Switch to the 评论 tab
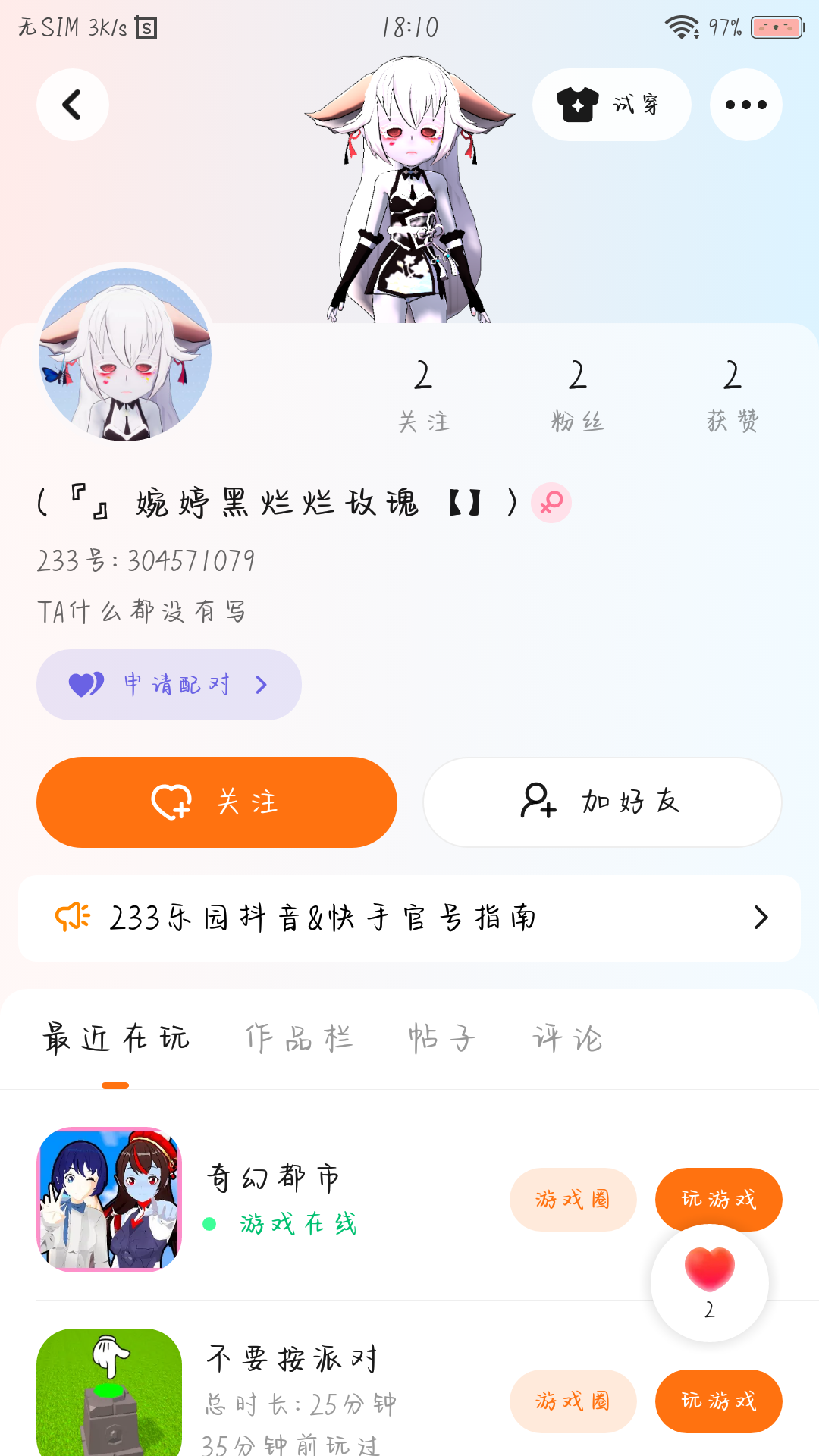819x1456 pixels. click(567, 1038)
